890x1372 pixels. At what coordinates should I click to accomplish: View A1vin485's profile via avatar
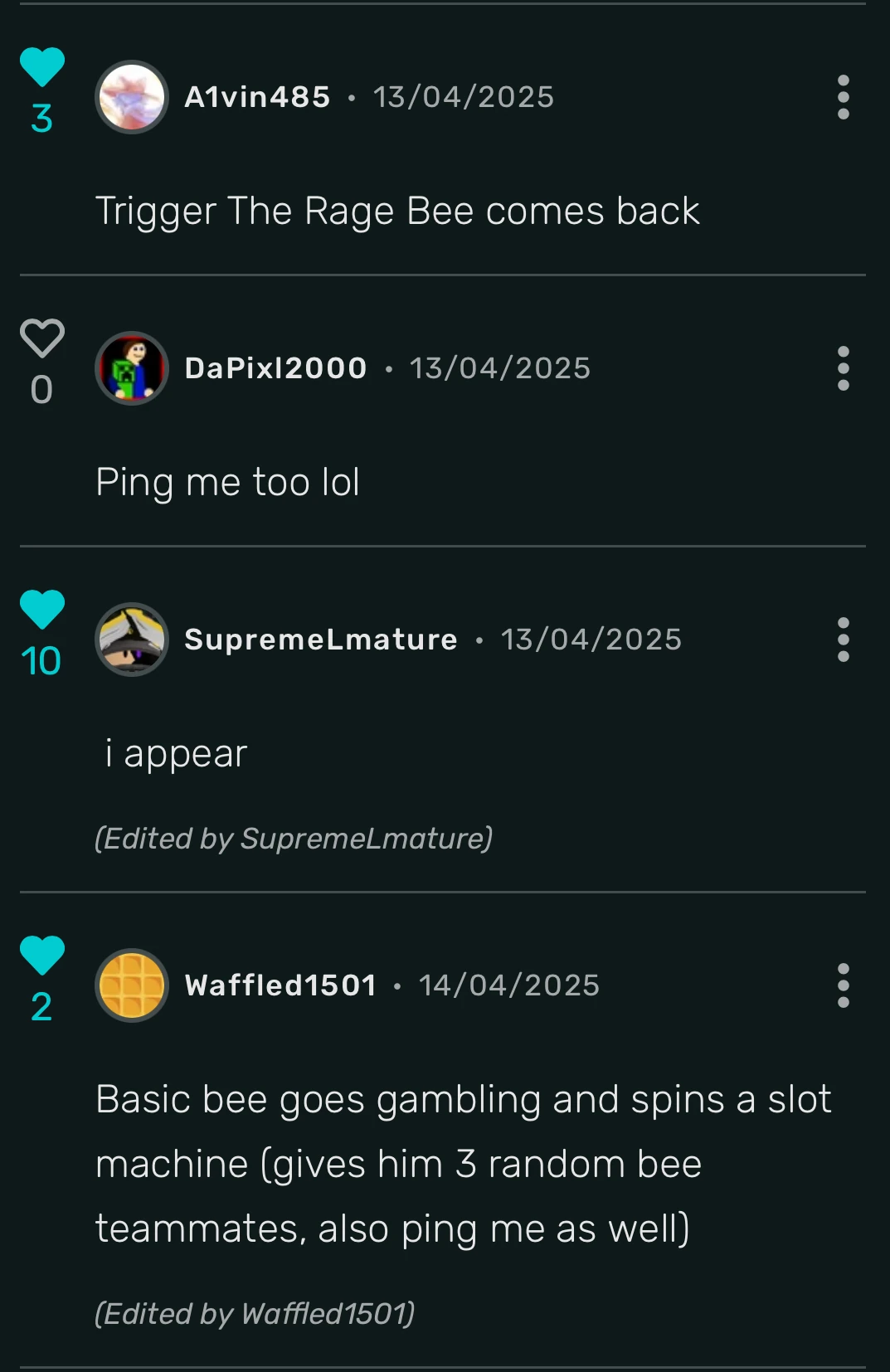(132, 97)
